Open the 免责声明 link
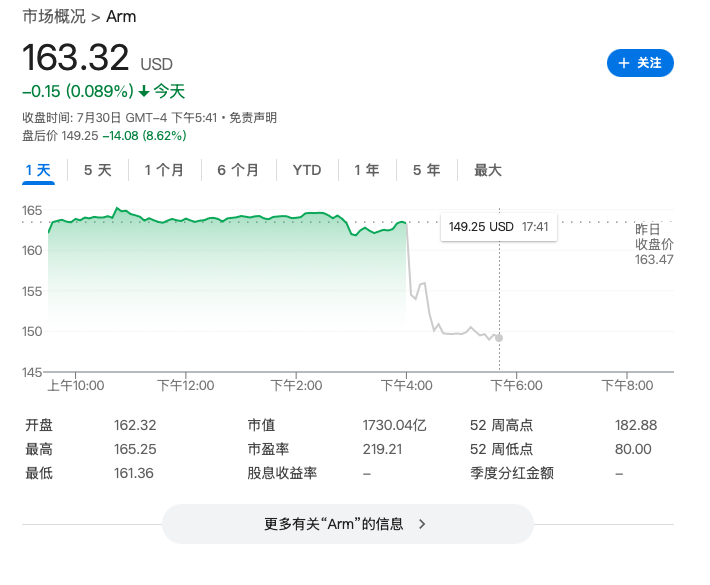Image resolution: width=710 pixels, height=585 pixels. (x=253, y=118)
